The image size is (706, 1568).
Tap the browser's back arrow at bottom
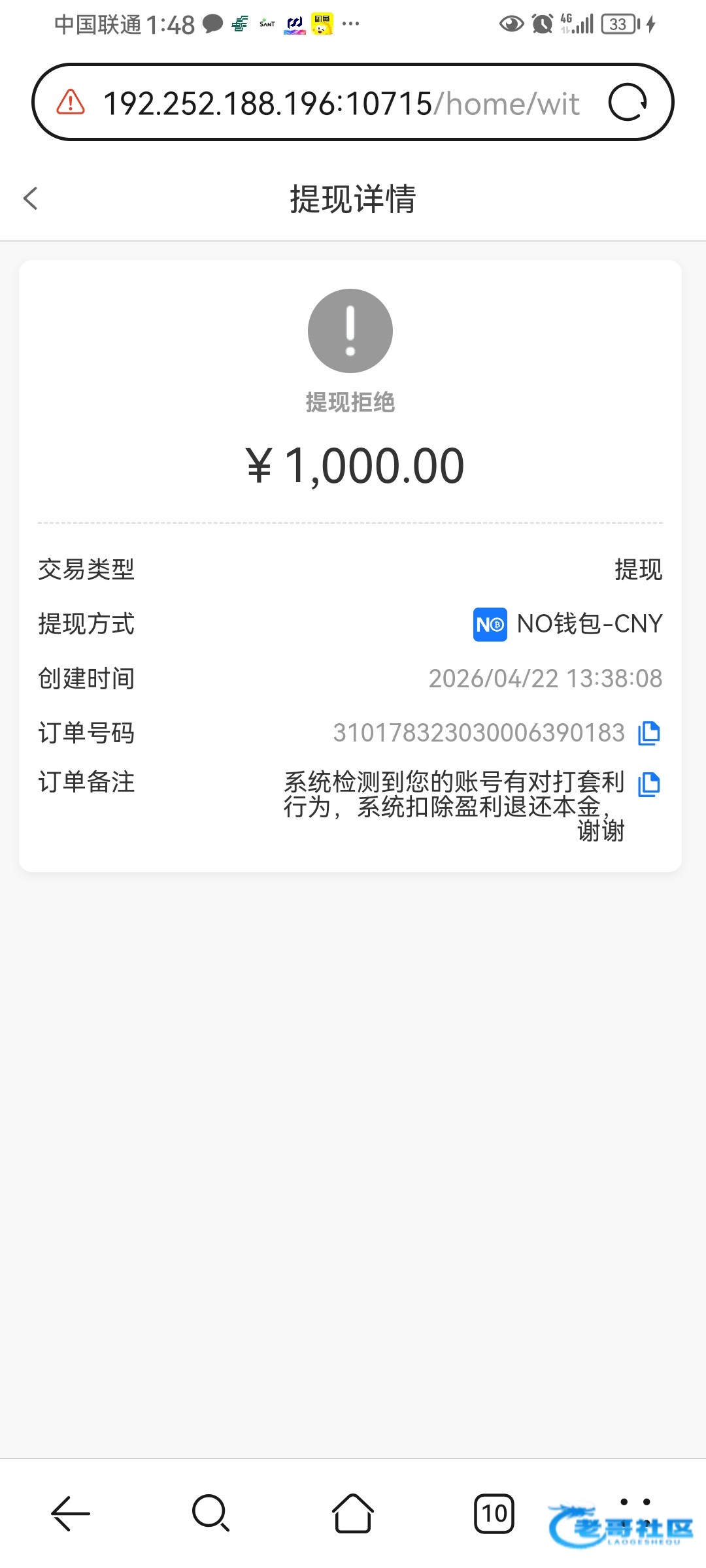point(71,1513)
